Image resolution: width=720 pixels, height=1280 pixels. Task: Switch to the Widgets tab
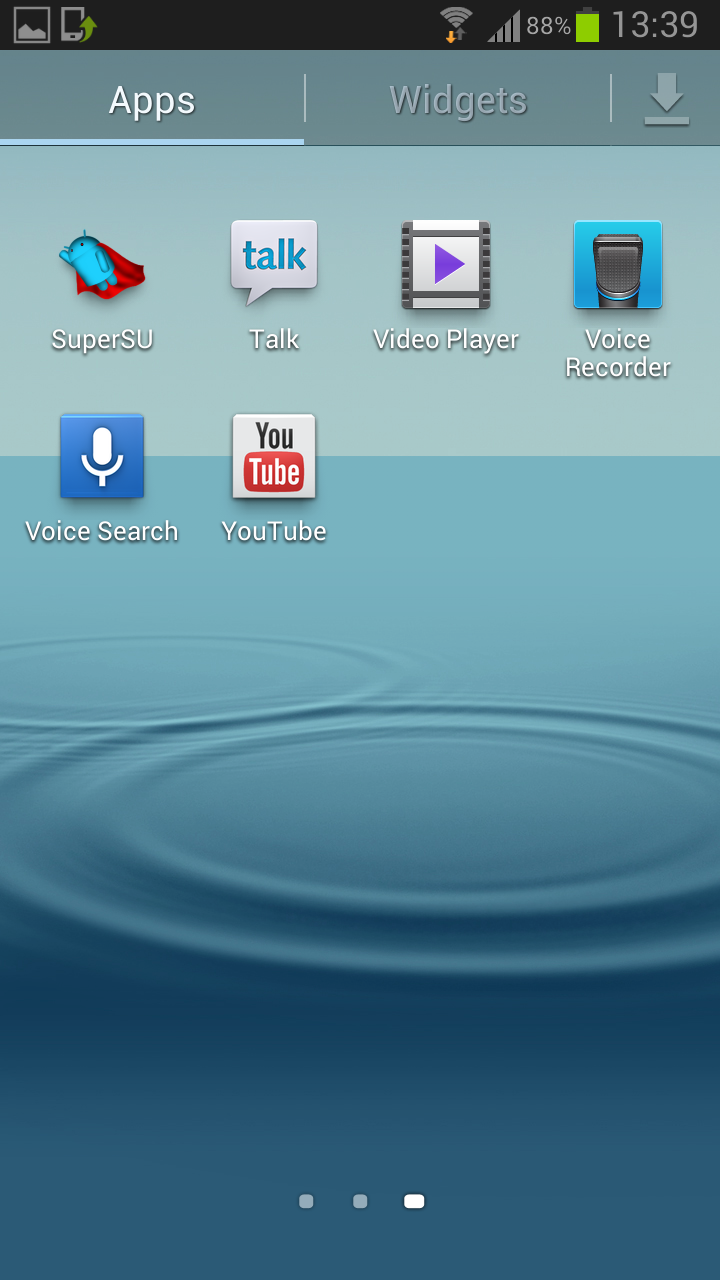tap(458, 101)
